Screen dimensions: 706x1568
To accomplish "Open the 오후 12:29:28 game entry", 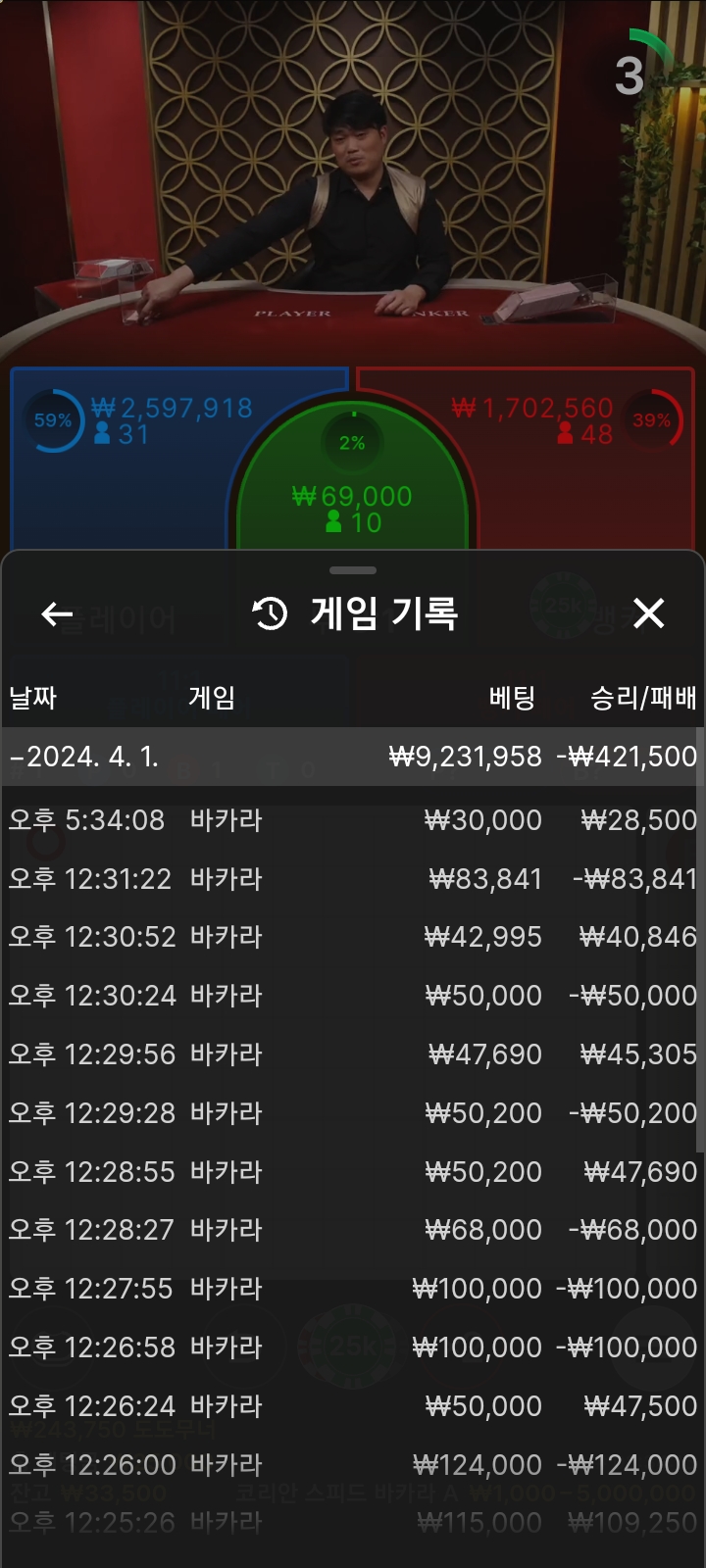I will (353, 1113).
